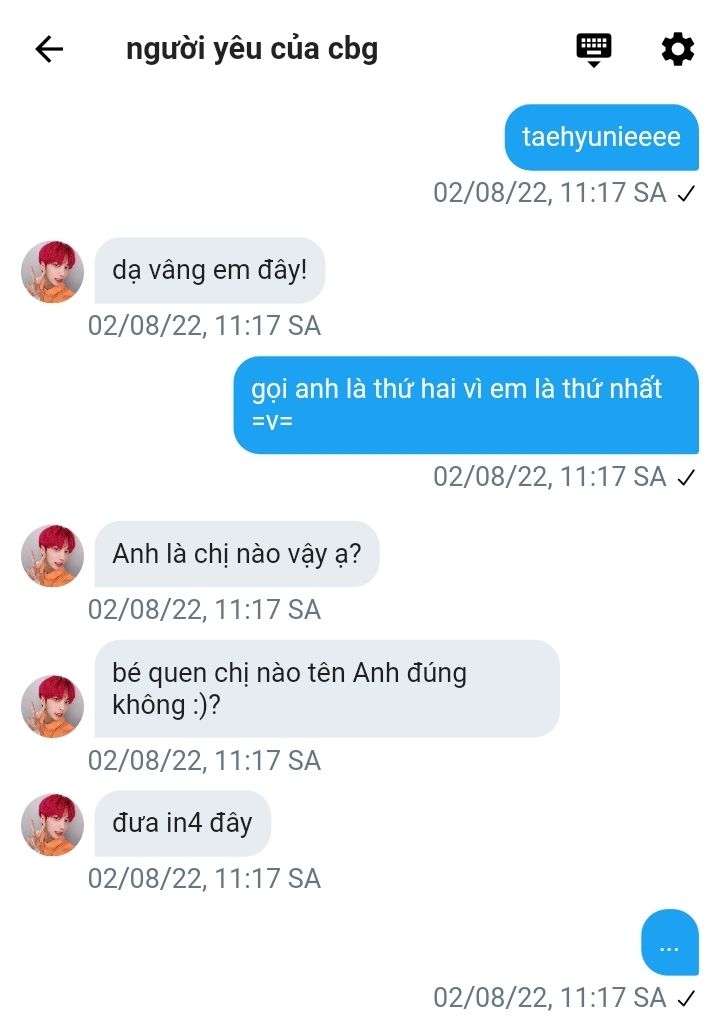The width and height of the screenshot is (720, 1023).
Task: Go back using the arrow icon
Action: point(49,49)
